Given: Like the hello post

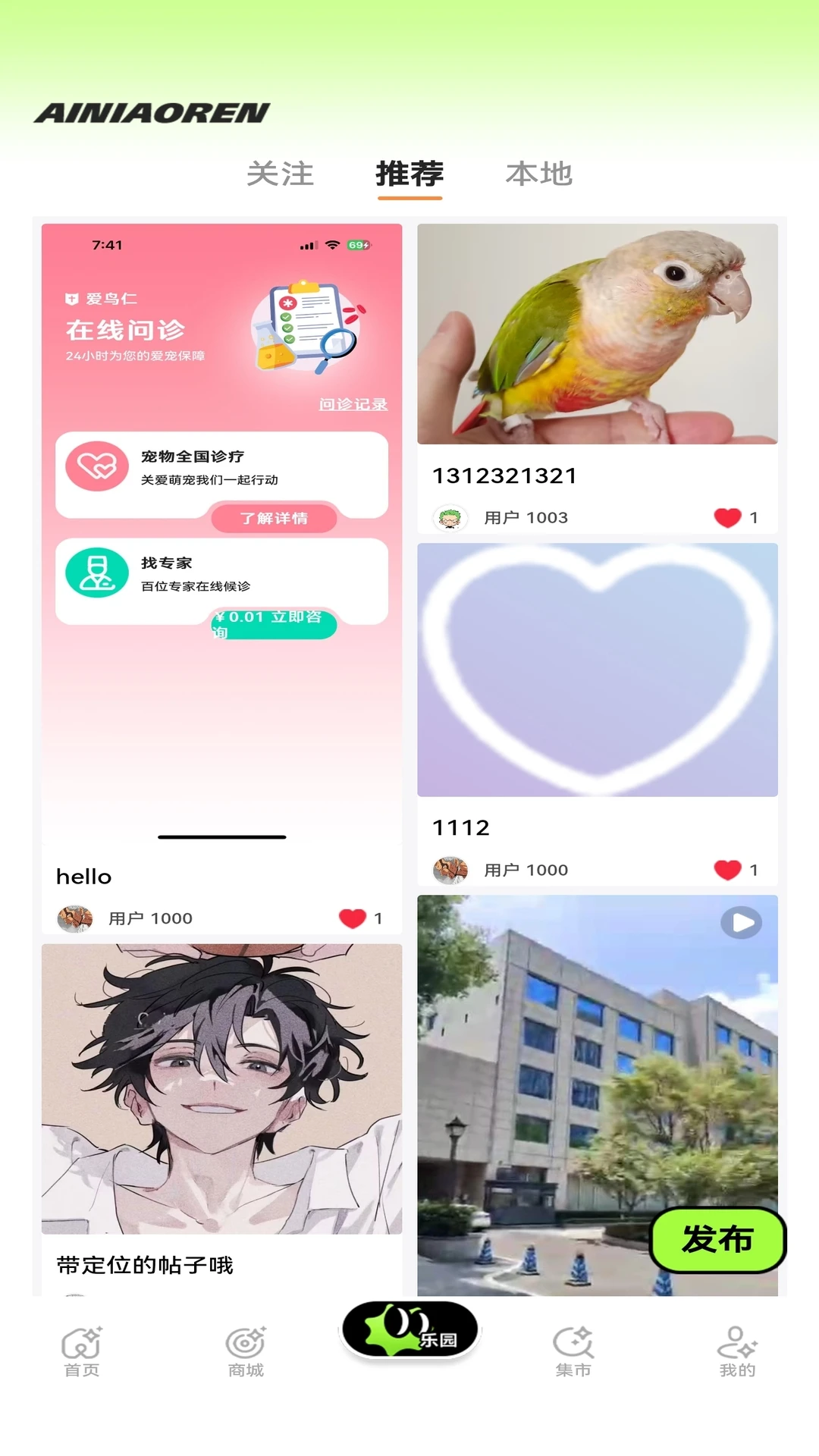Looking at the screenshot, I should (352, 918).
